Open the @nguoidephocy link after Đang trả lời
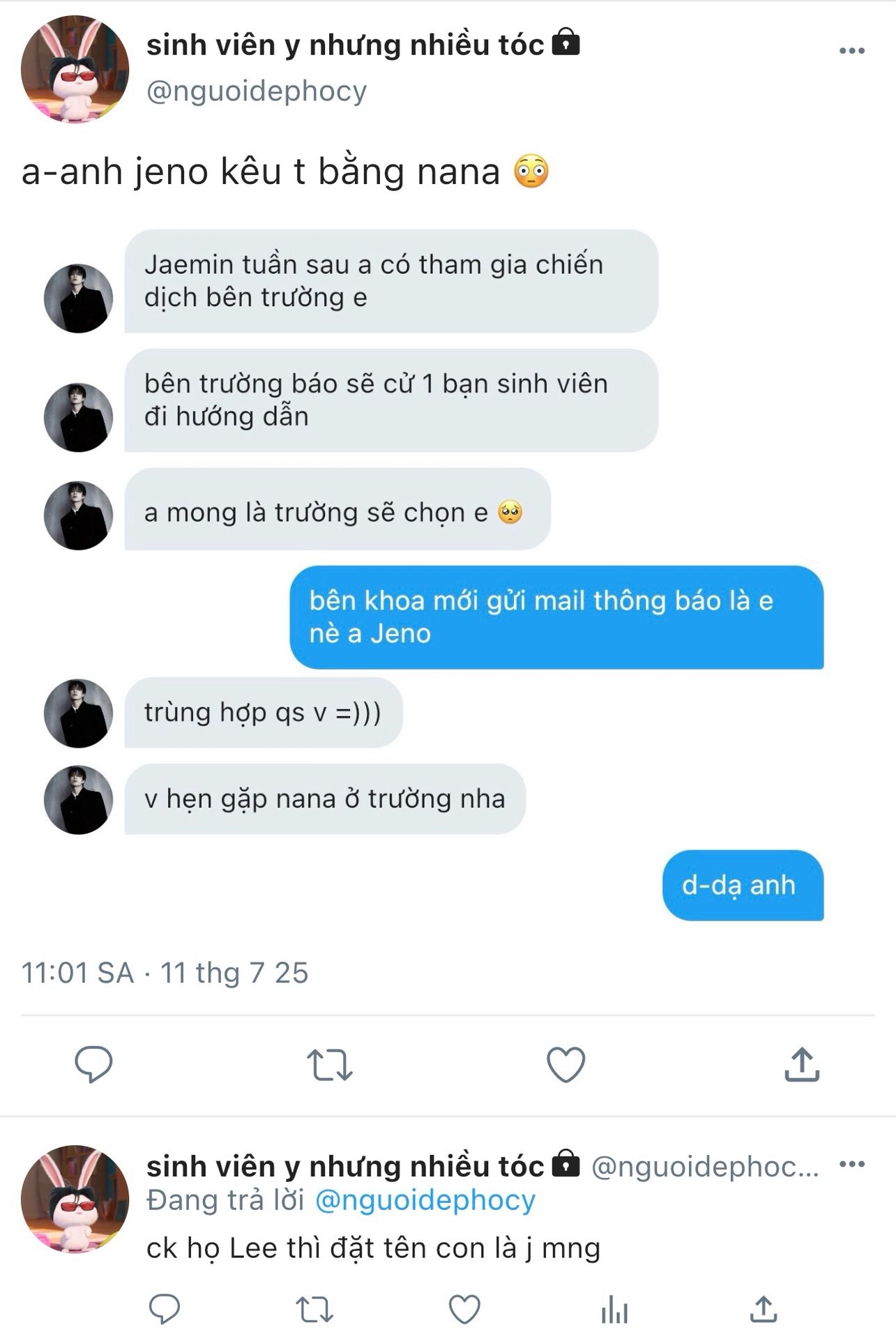The image size is (896, 1339). [425, 1200]
